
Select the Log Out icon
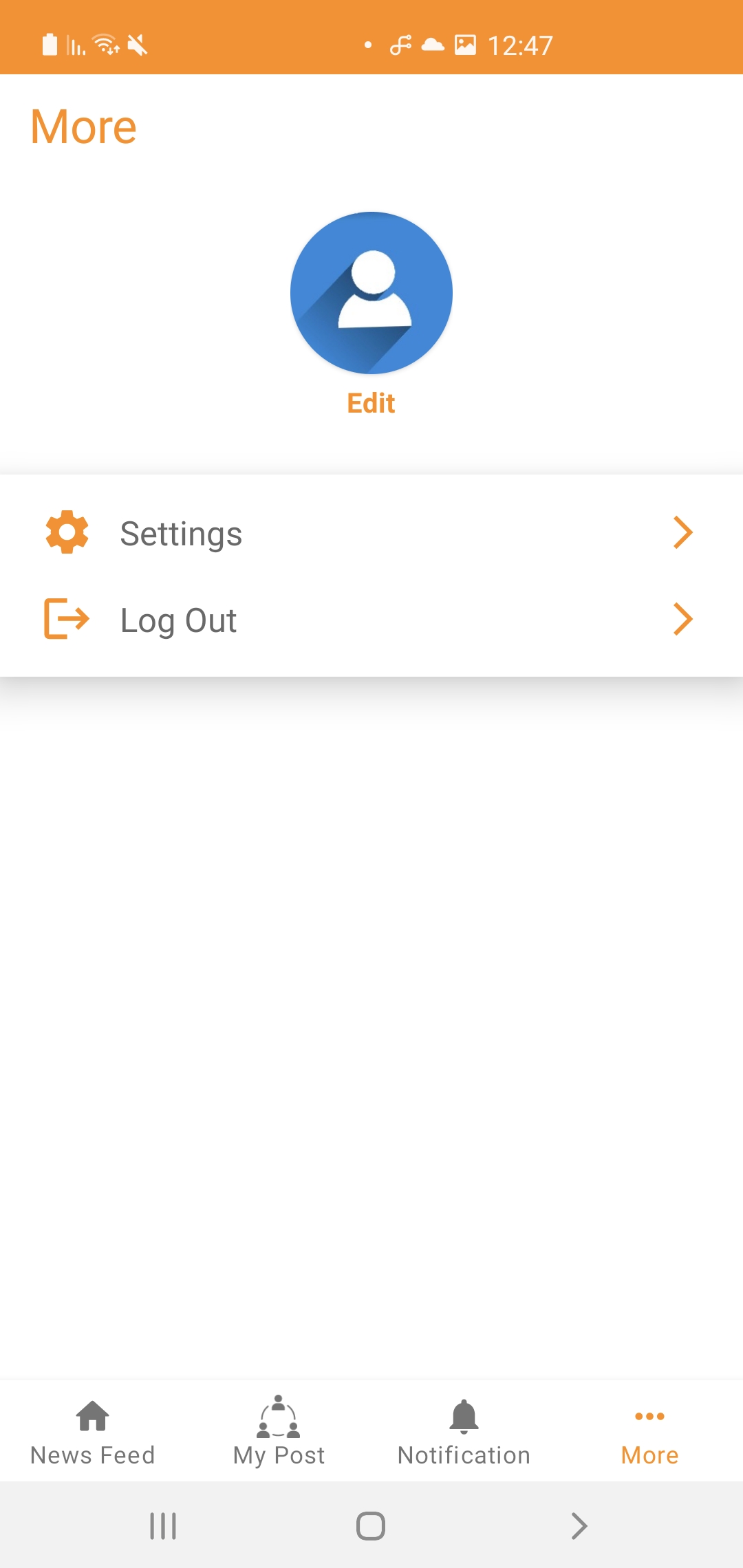(x=65, y=619)
